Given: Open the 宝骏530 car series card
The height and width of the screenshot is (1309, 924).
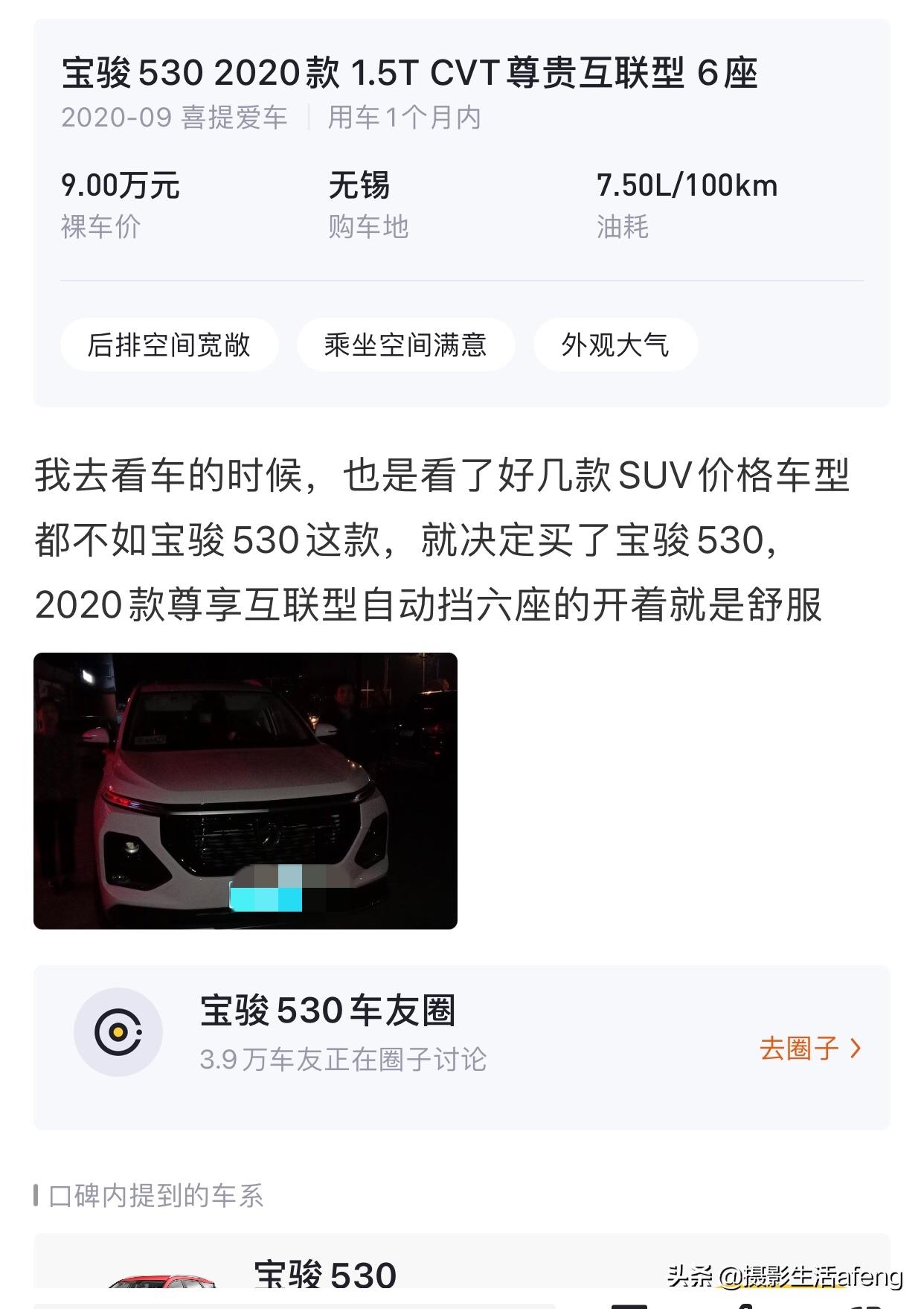Looking at the screenshot, I should click(326, 1274).
